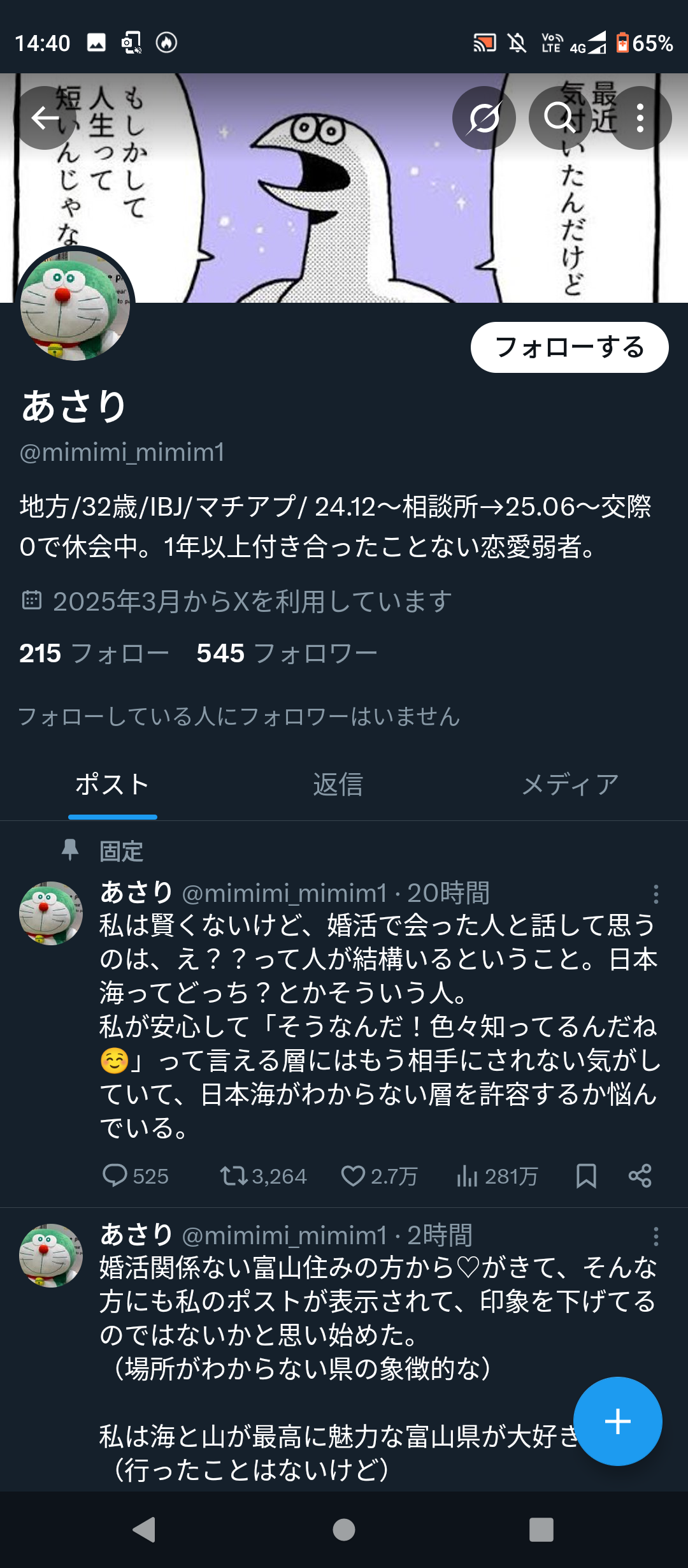Open the 545 フォロワー list

[287, 653]
